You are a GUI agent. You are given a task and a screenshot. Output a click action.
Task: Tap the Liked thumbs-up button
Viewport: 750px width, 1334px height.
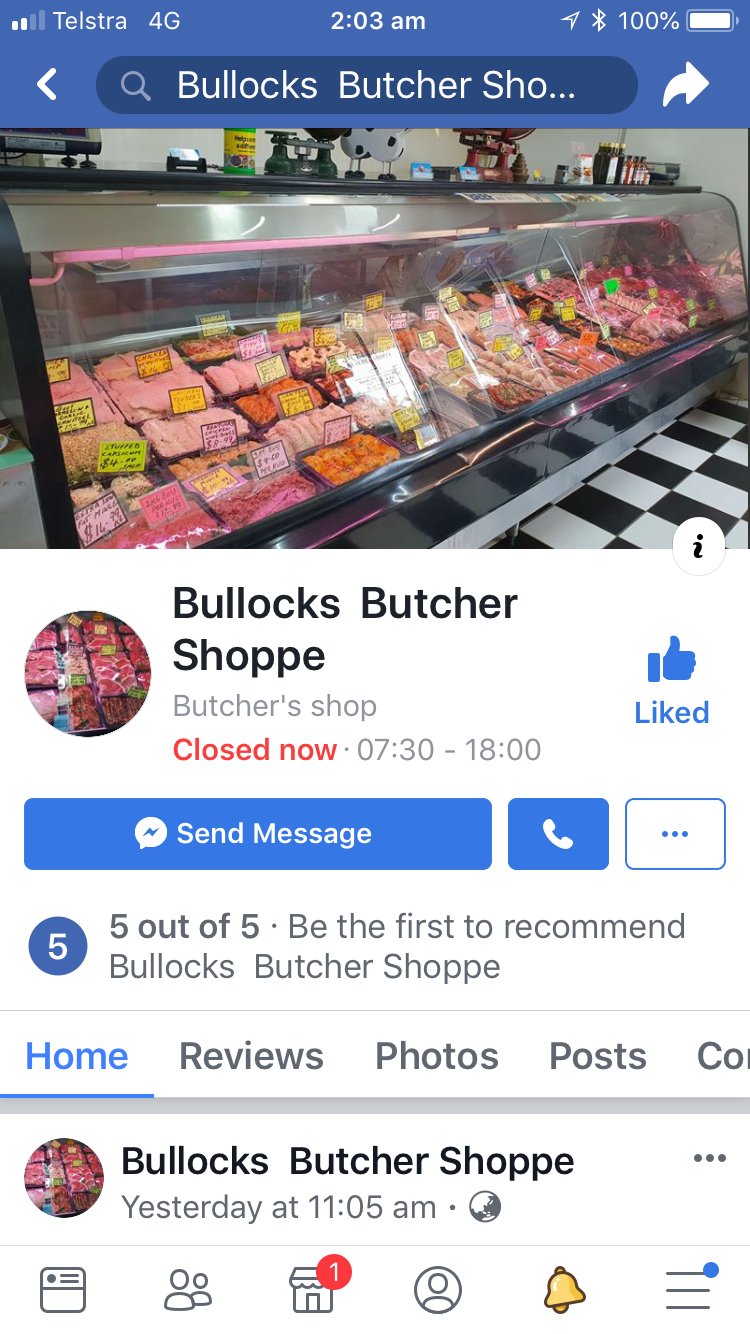click(x=671, y=680)
